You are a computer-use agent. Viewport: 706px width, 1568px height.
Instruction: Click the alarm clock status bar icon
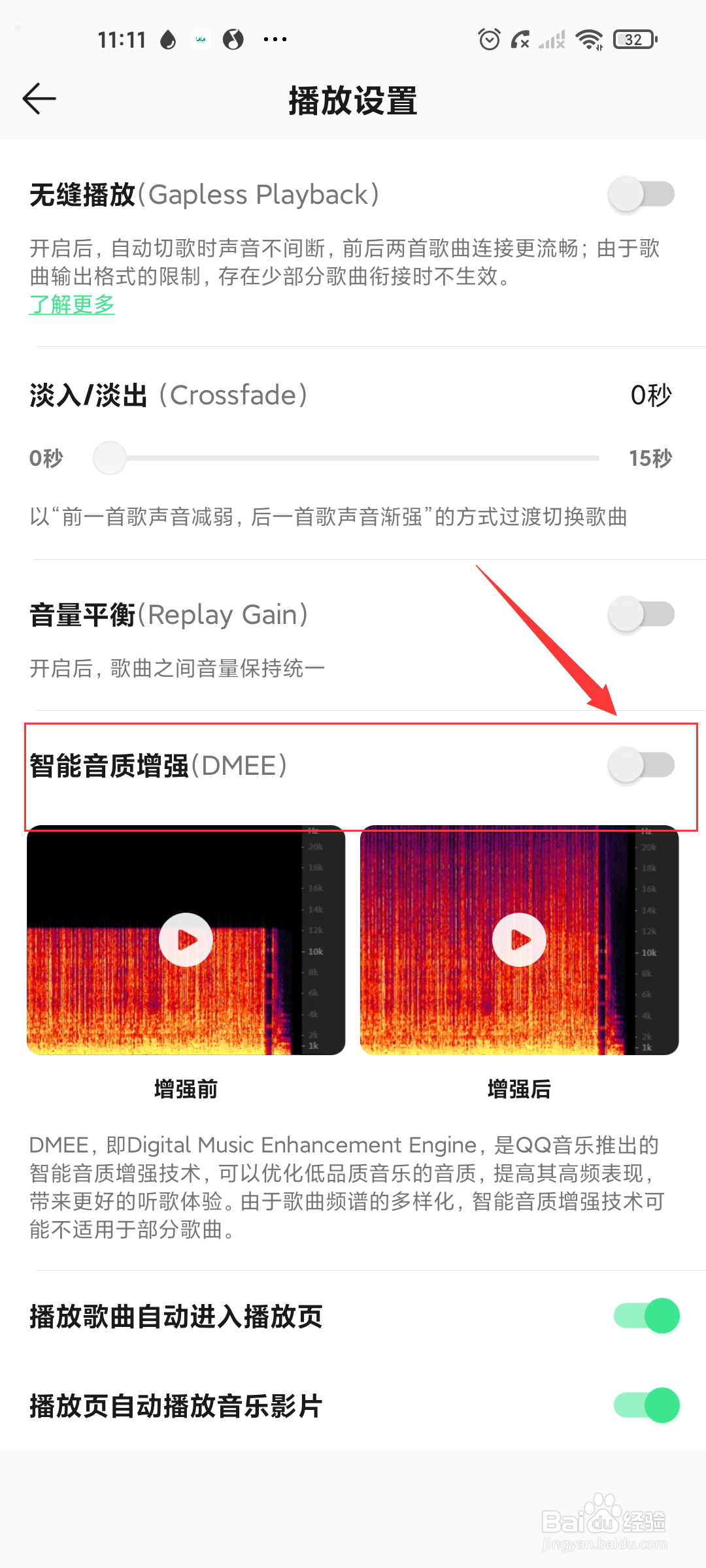coord(488,39)
